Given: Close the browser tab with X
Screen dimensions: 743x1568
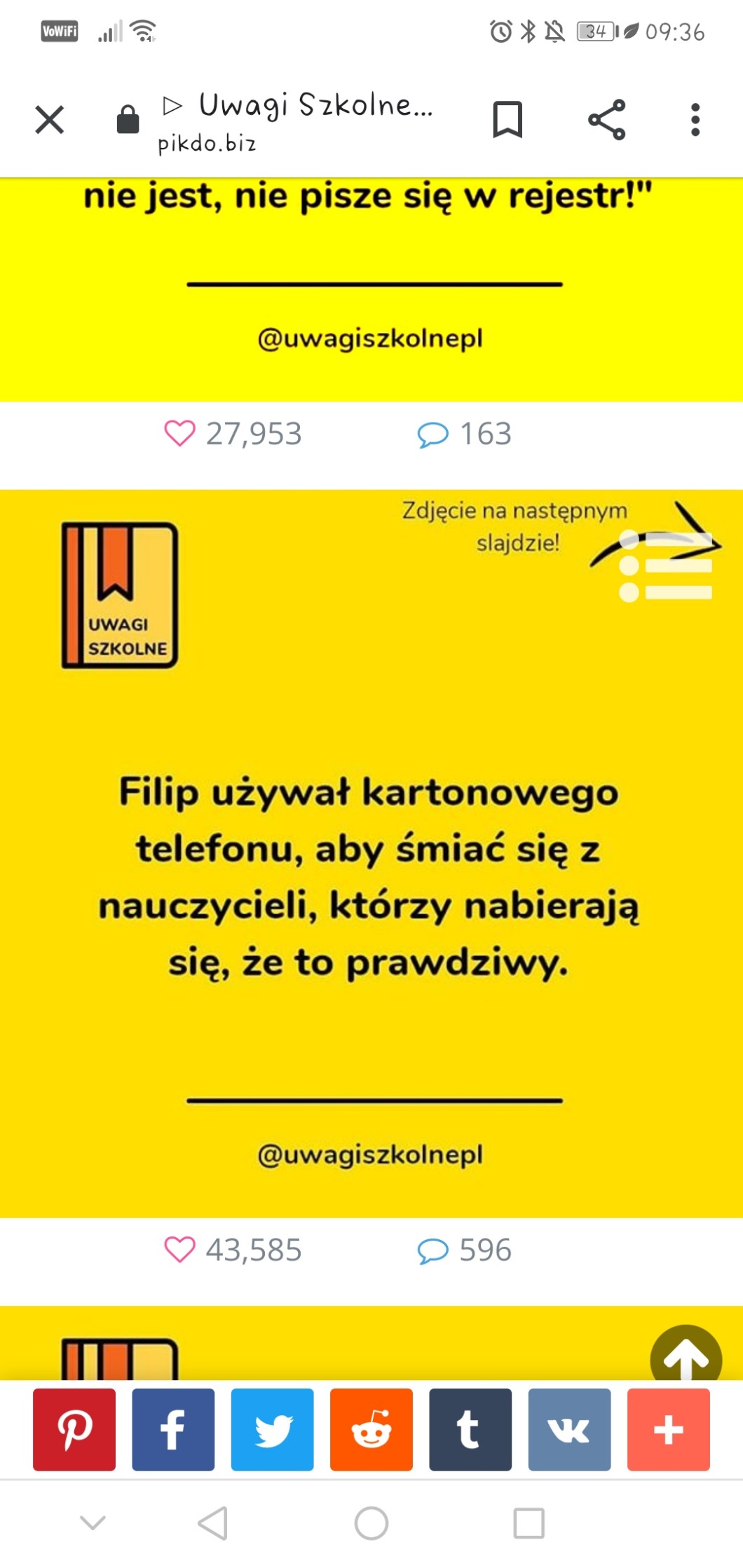Looking at the screenshot, I should [x=50, y=120].
